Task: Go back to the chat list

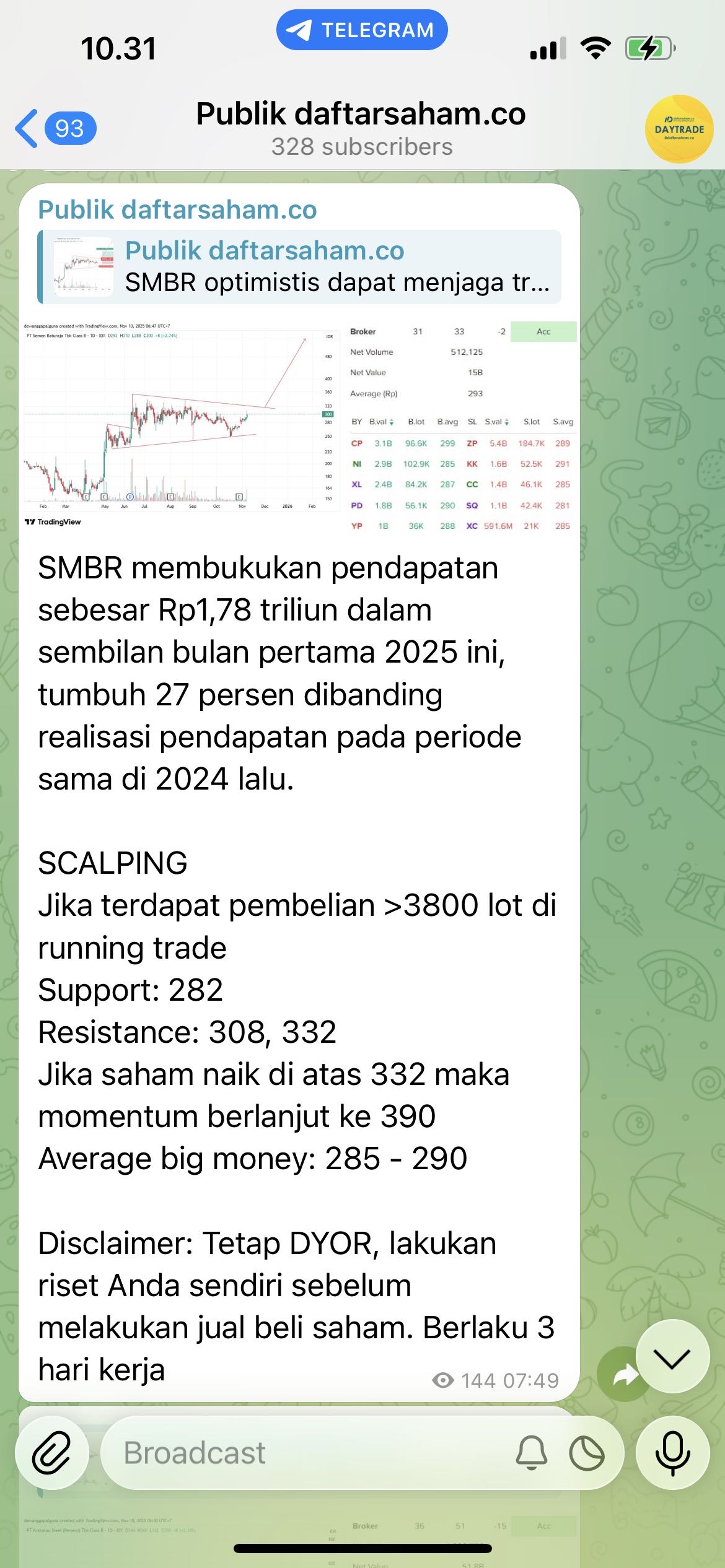Action: click(55, 129)
